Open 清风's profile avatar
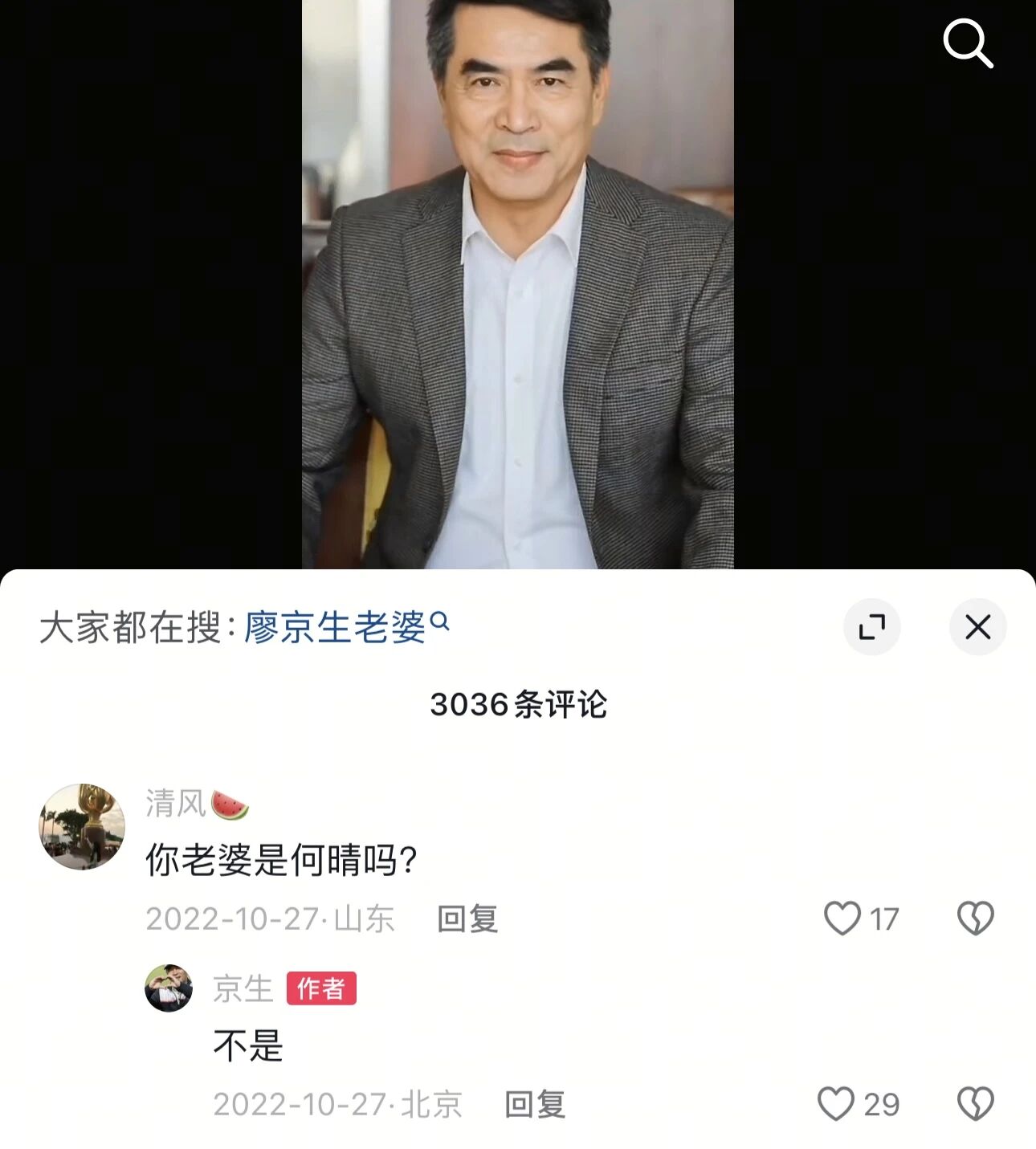Screen dimensions: 1036x1149 pos(82,827)
